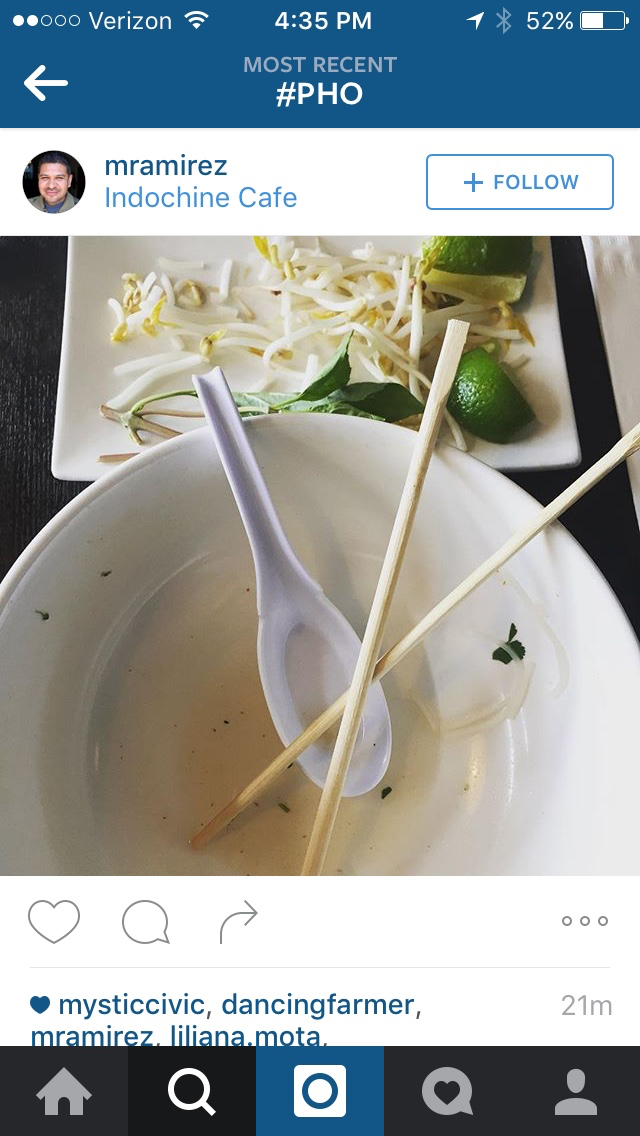This screenshot has height=1136, width=640.
Task: Like mramirez's pho photo
Action: [54, 921]
